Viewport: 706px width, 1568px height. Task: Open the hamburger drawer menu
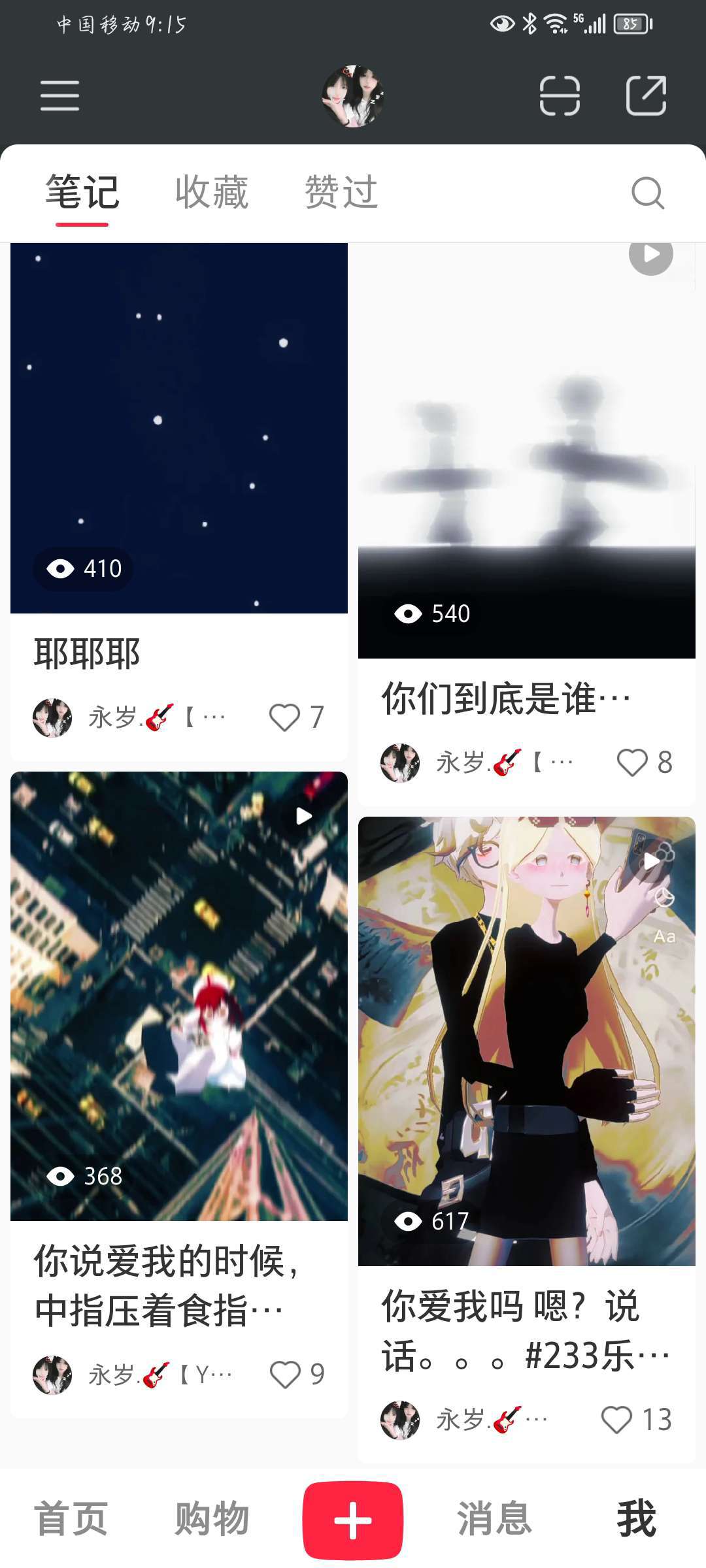click(x=59, y=96)
